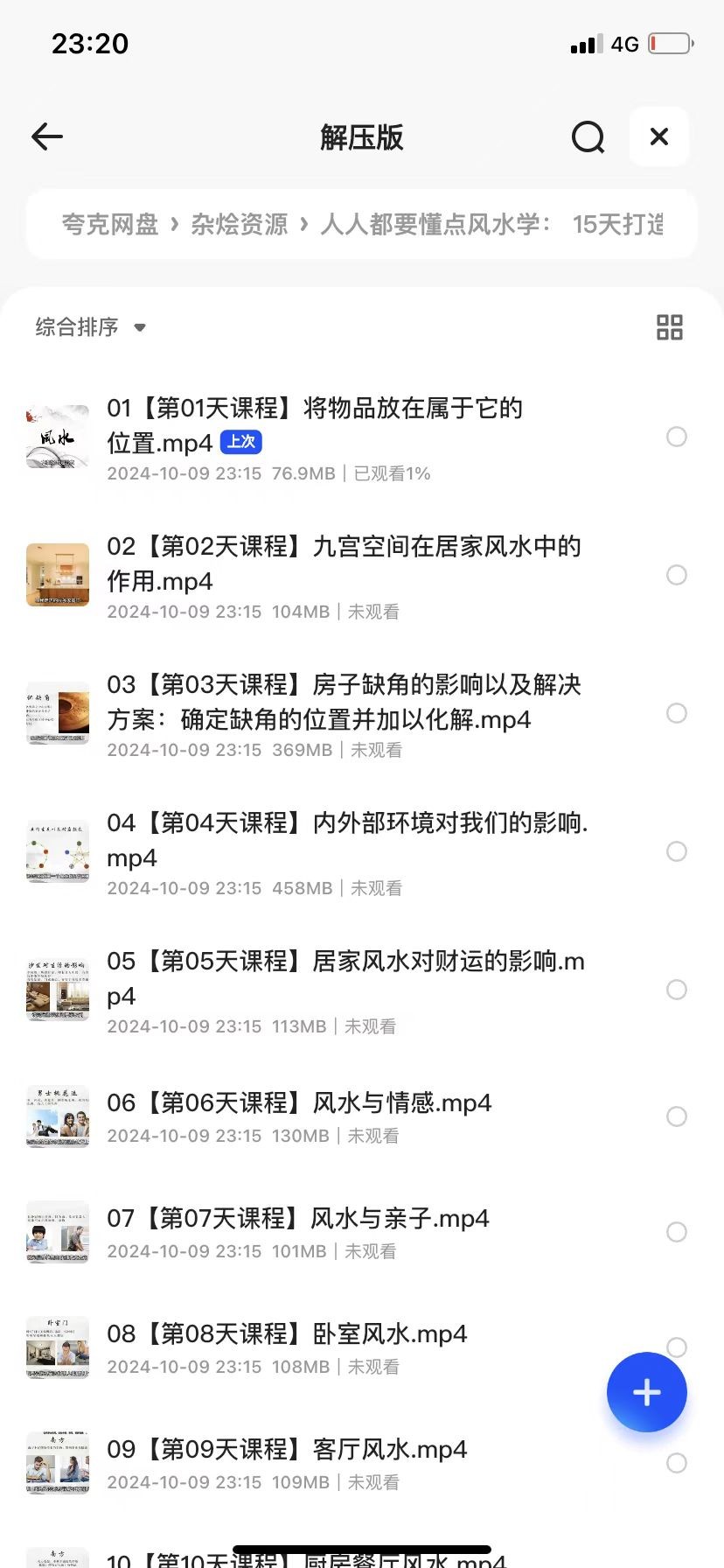Open 夸克网盘 in the breadcrumb path
The width and height of the screenshot is (724, 1568).
pos(110,225)
